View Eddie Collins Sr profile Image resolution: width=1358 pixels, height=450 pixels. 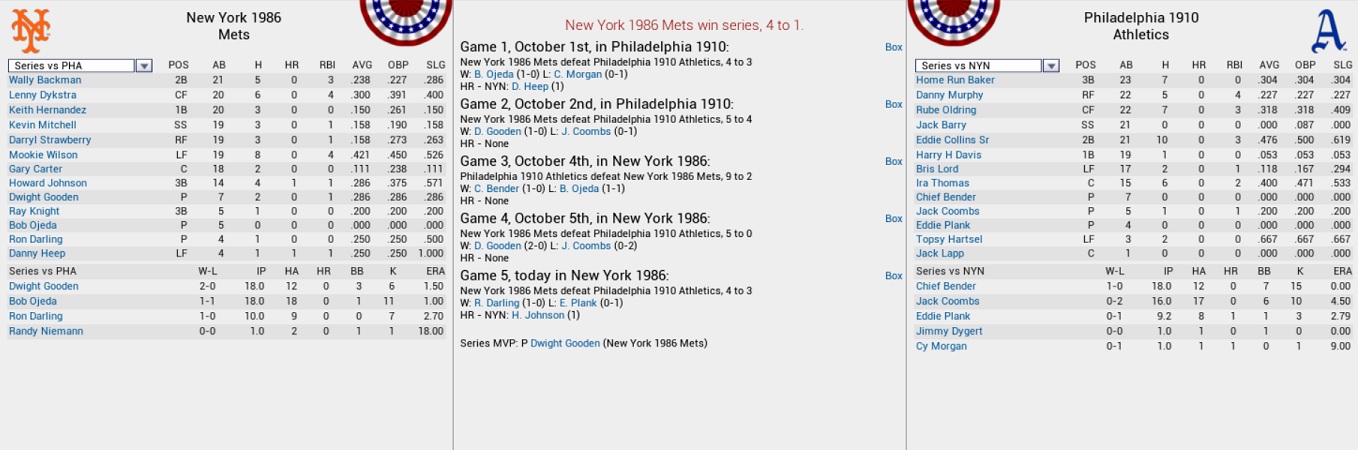[x=952, y=140]
